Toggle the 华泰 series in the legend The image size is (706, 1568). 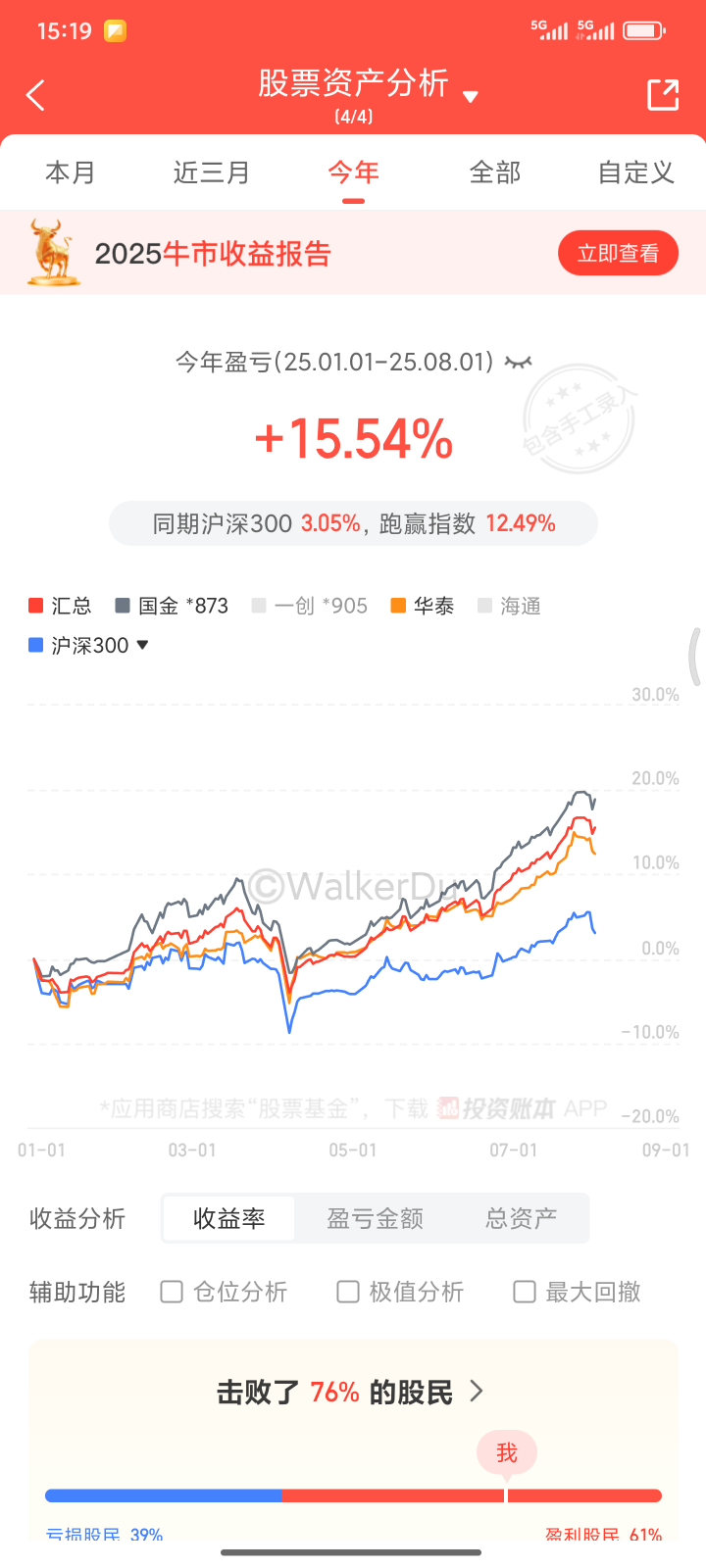423,606
